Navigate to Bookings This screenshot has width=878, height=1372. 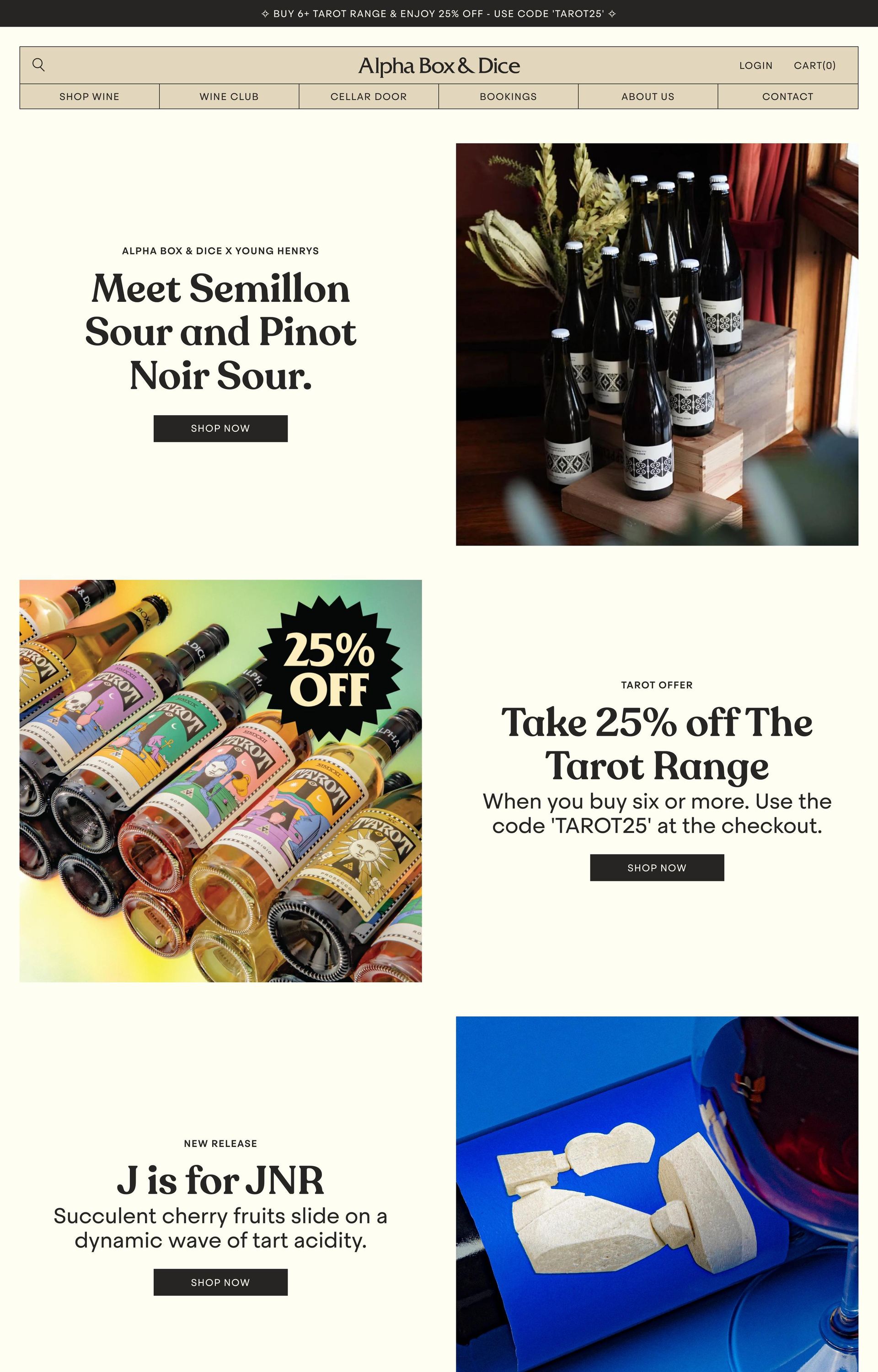click(x=508, y=96)
